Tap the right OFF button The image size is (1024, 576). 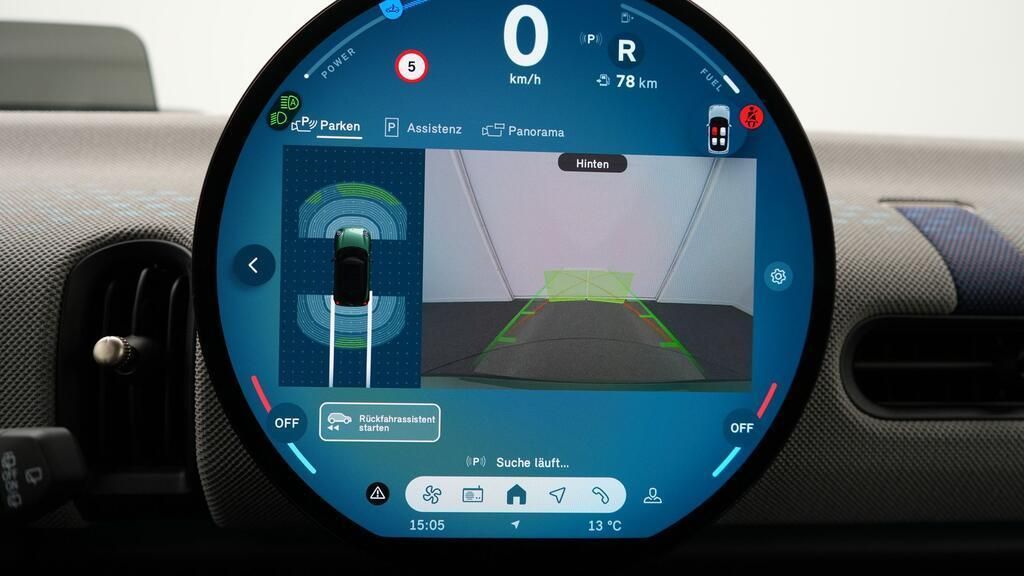tap(741, 427)
